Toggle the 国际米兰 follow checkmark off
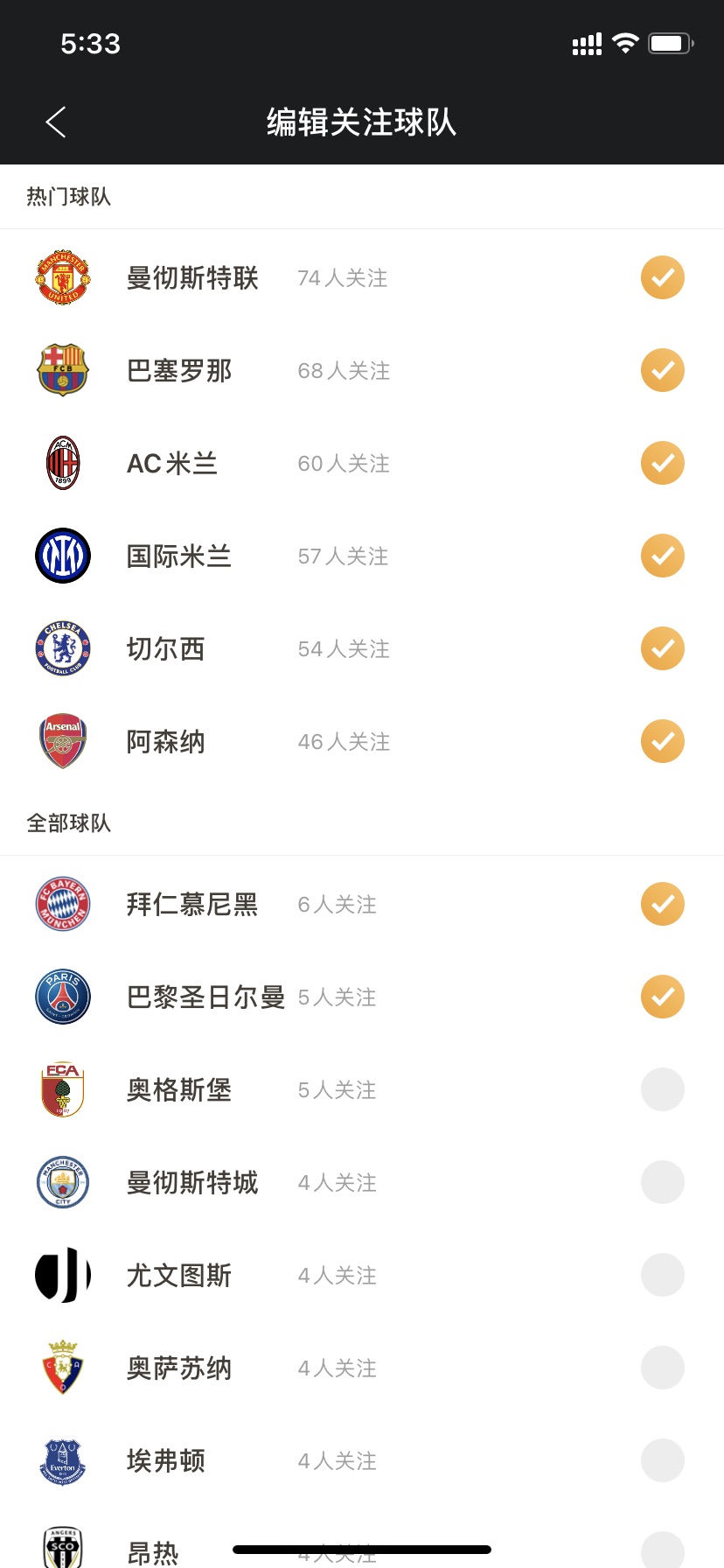Screen dimensions: 724x1568 coord(663,556)
